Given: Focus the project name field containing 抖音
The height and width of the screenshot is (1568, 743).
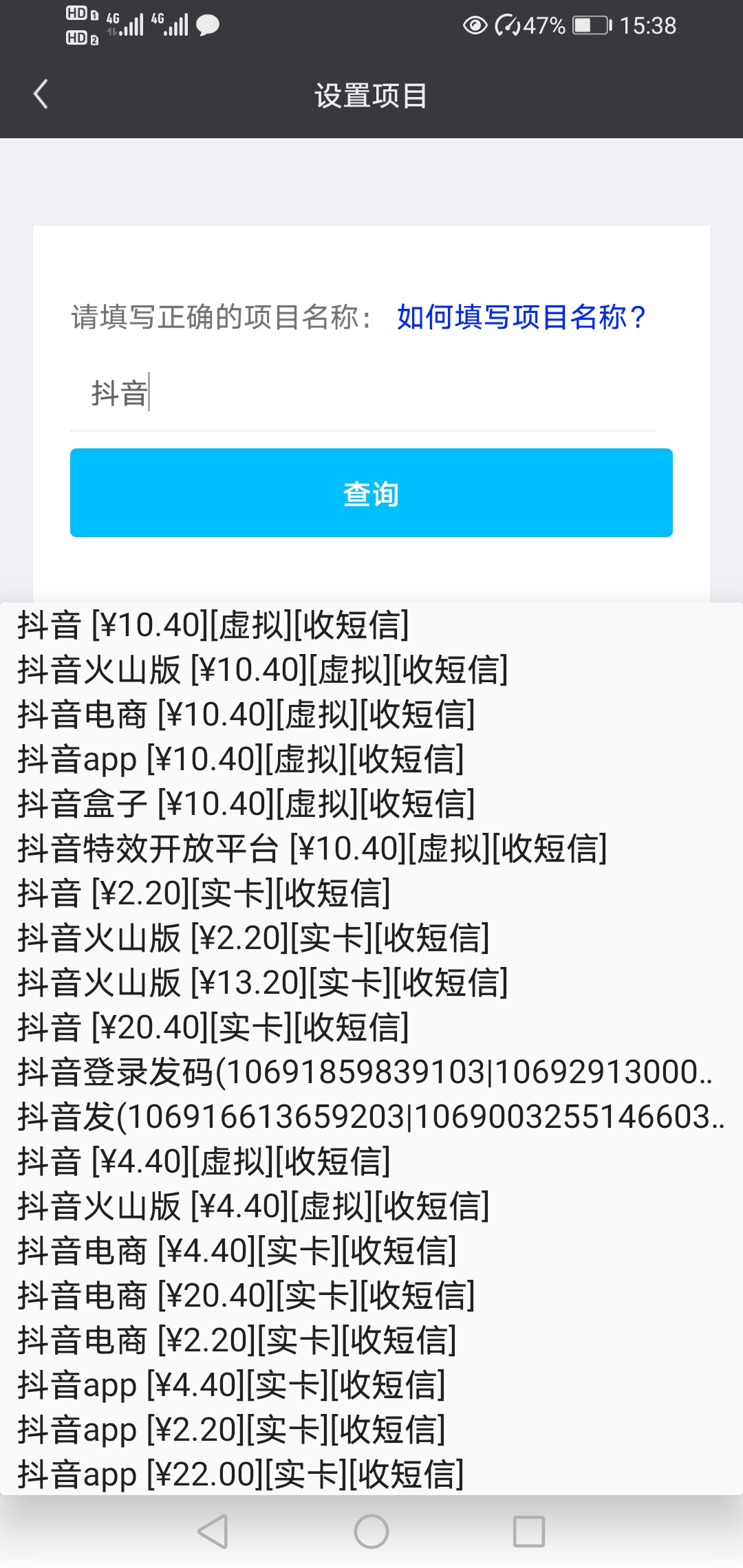Looking at the screenshot, I should pos(363,393).
